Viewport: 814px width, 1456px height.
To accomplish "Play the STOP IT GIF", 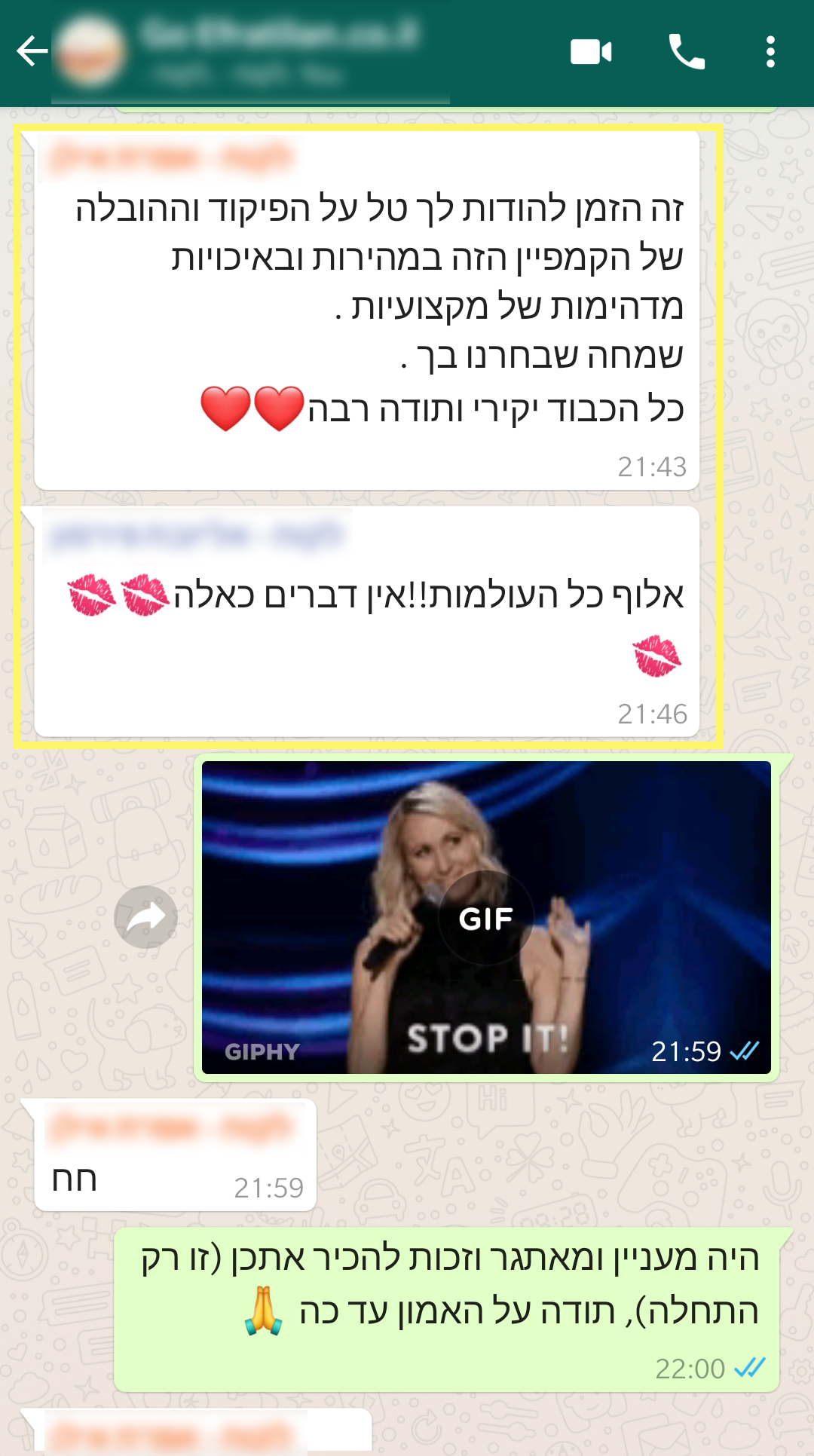I will pos(486,918).
